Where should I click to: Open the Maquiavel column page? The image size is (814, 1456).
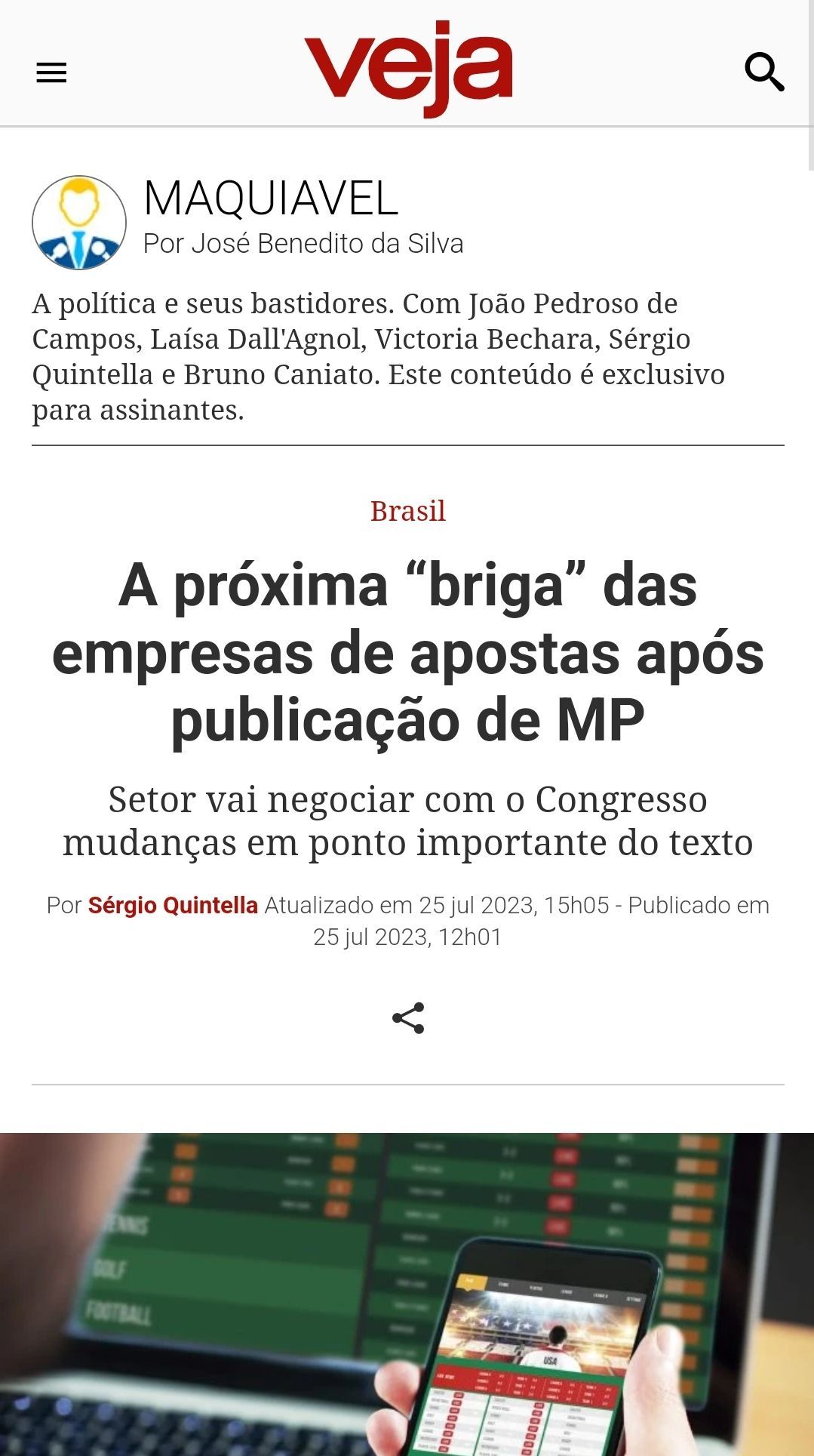pyautogui.click(x=271, y=199)
